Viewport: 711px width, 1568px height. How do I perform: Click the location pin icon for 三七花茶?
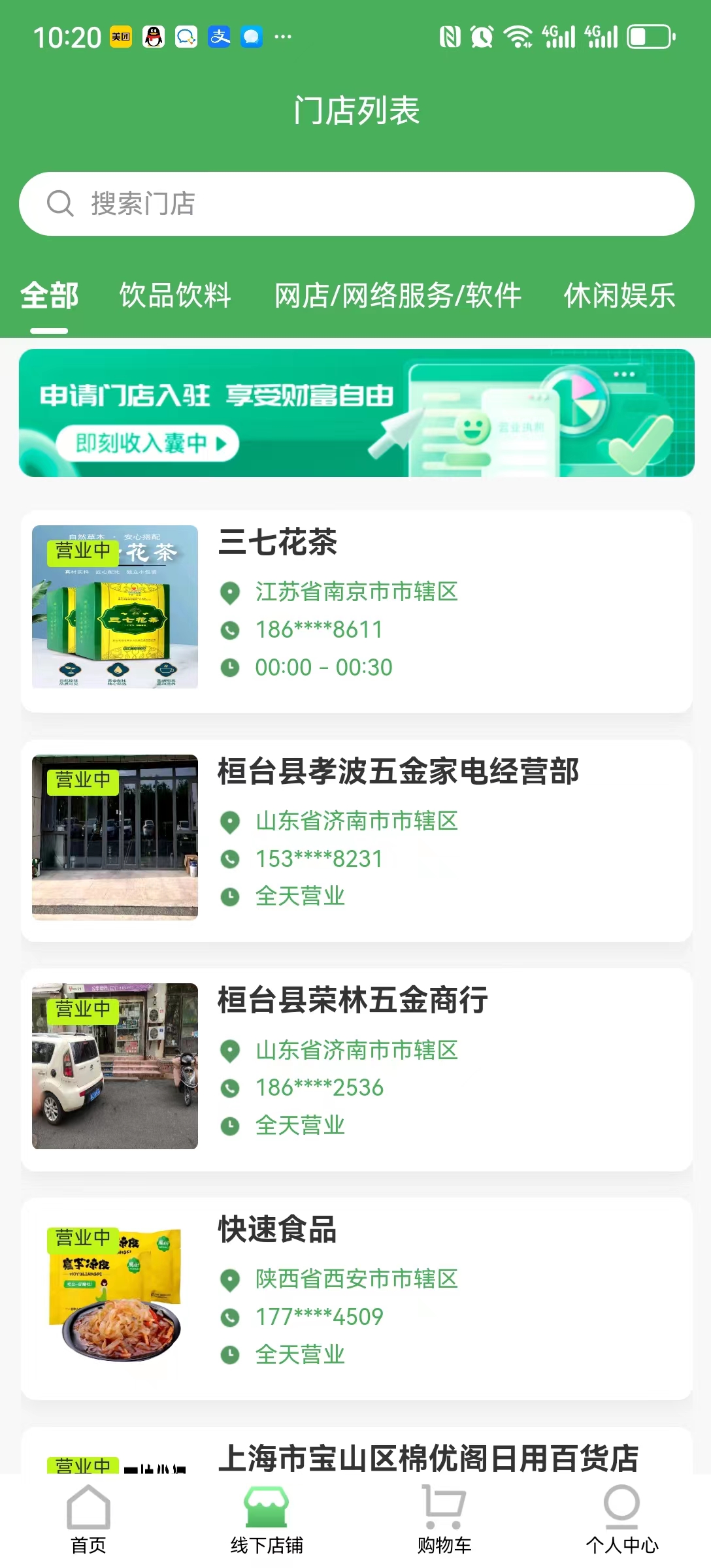tap(230, 592)
